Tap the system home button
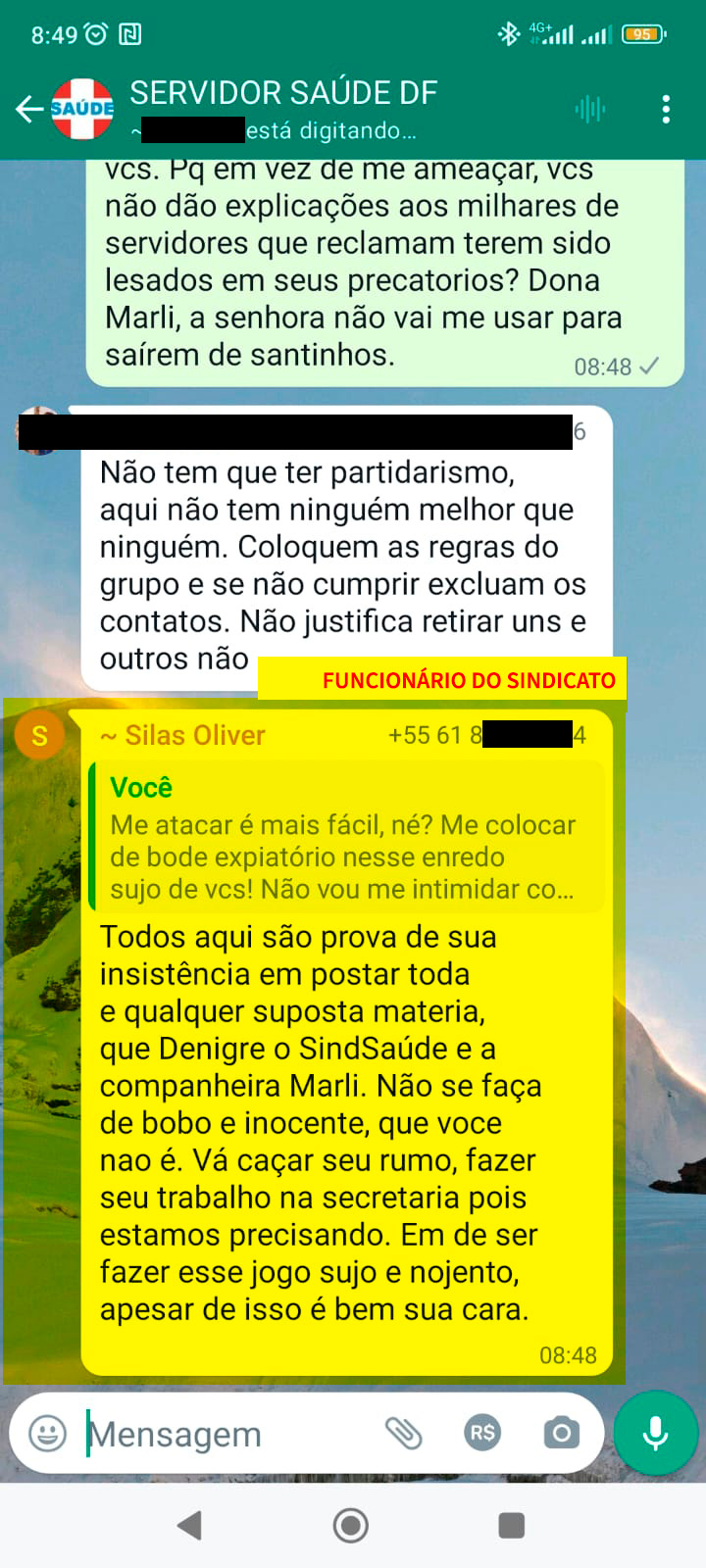706x1568 pixels. click(x=351, y=1525)
